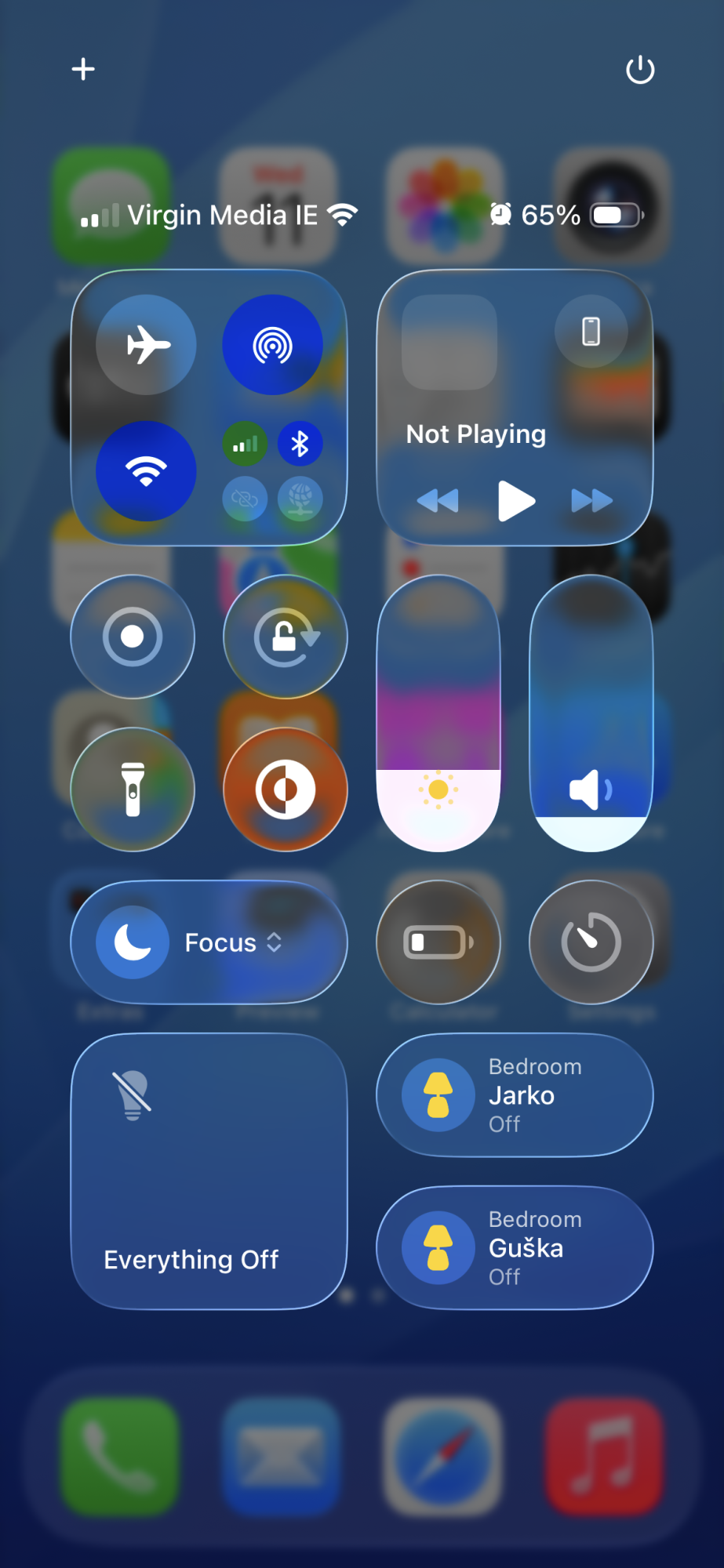The width and height of the screenshot is (724, 1568).
Task: Toggle cellular data
Action: [x=245, y=445]
